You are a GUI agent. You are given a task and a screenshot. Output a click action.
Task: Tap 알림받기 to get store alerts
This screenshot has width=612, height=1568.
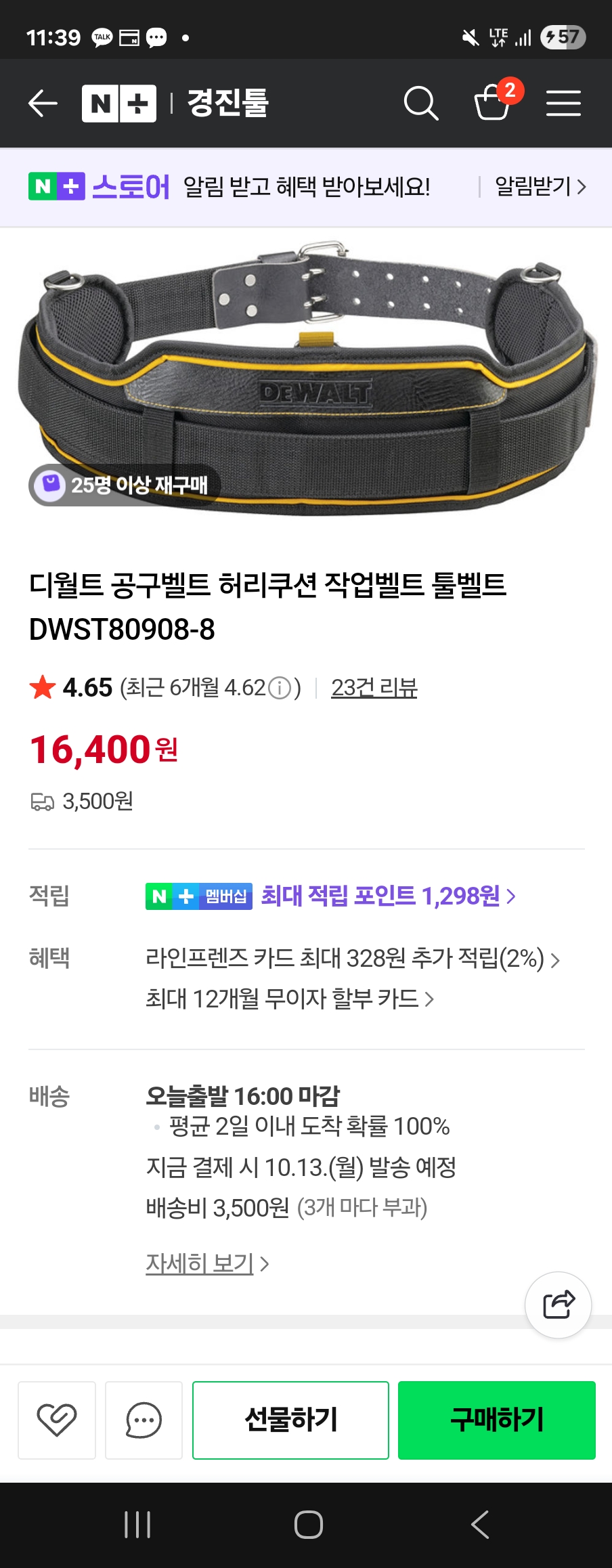[x=540, y=186]
